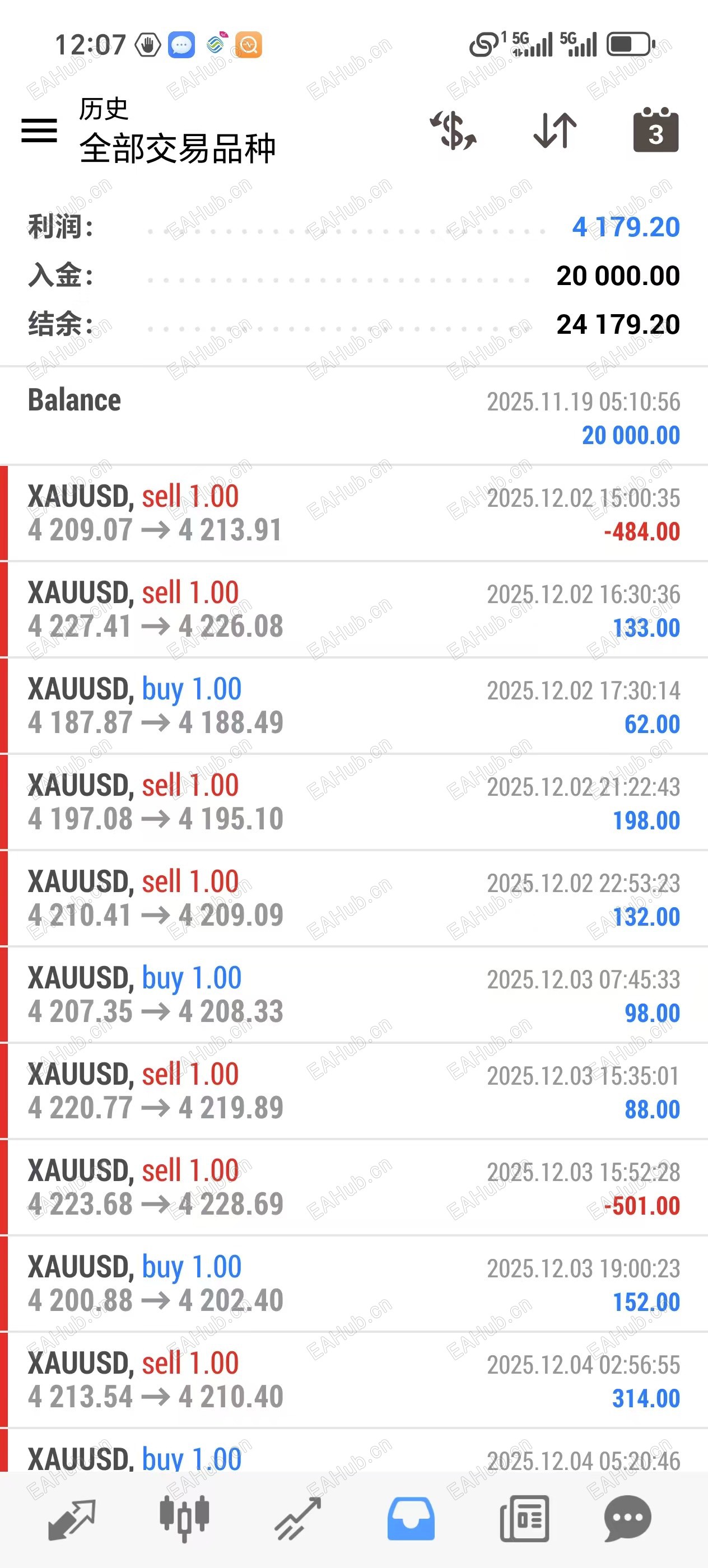
Task: Open the sell trade with -484.00 loss
Action: [353, 513]
